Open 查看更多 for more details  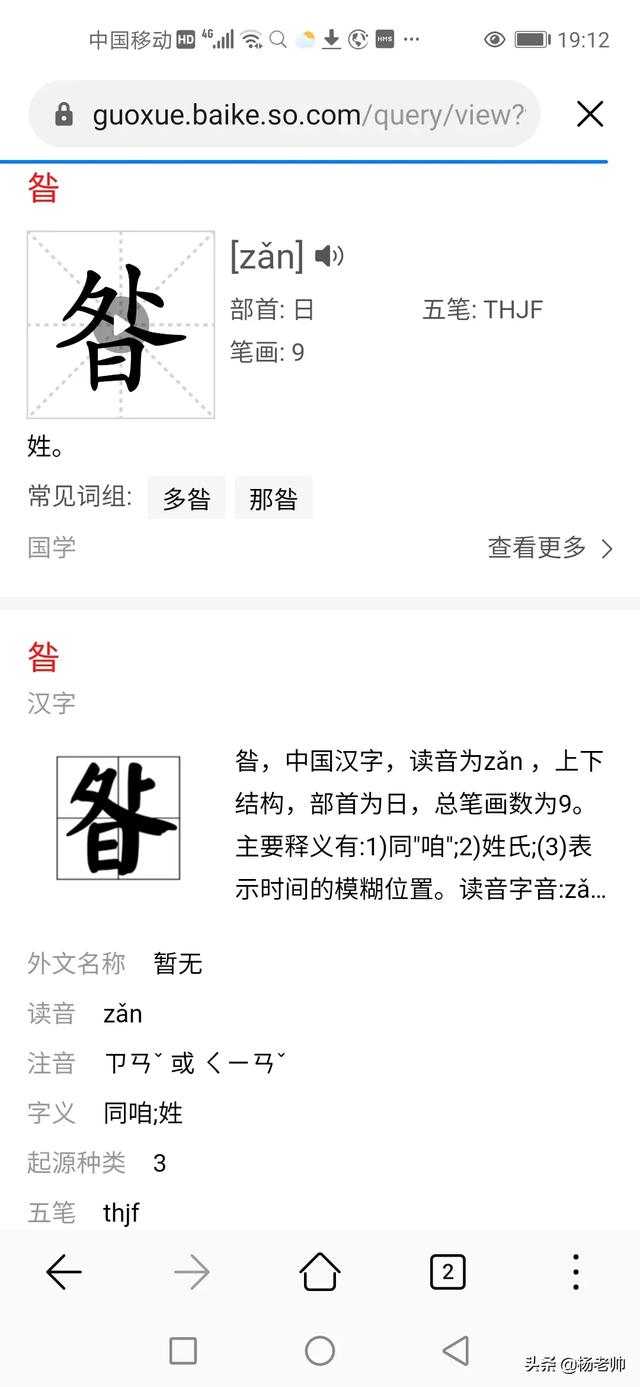(550, 548)
